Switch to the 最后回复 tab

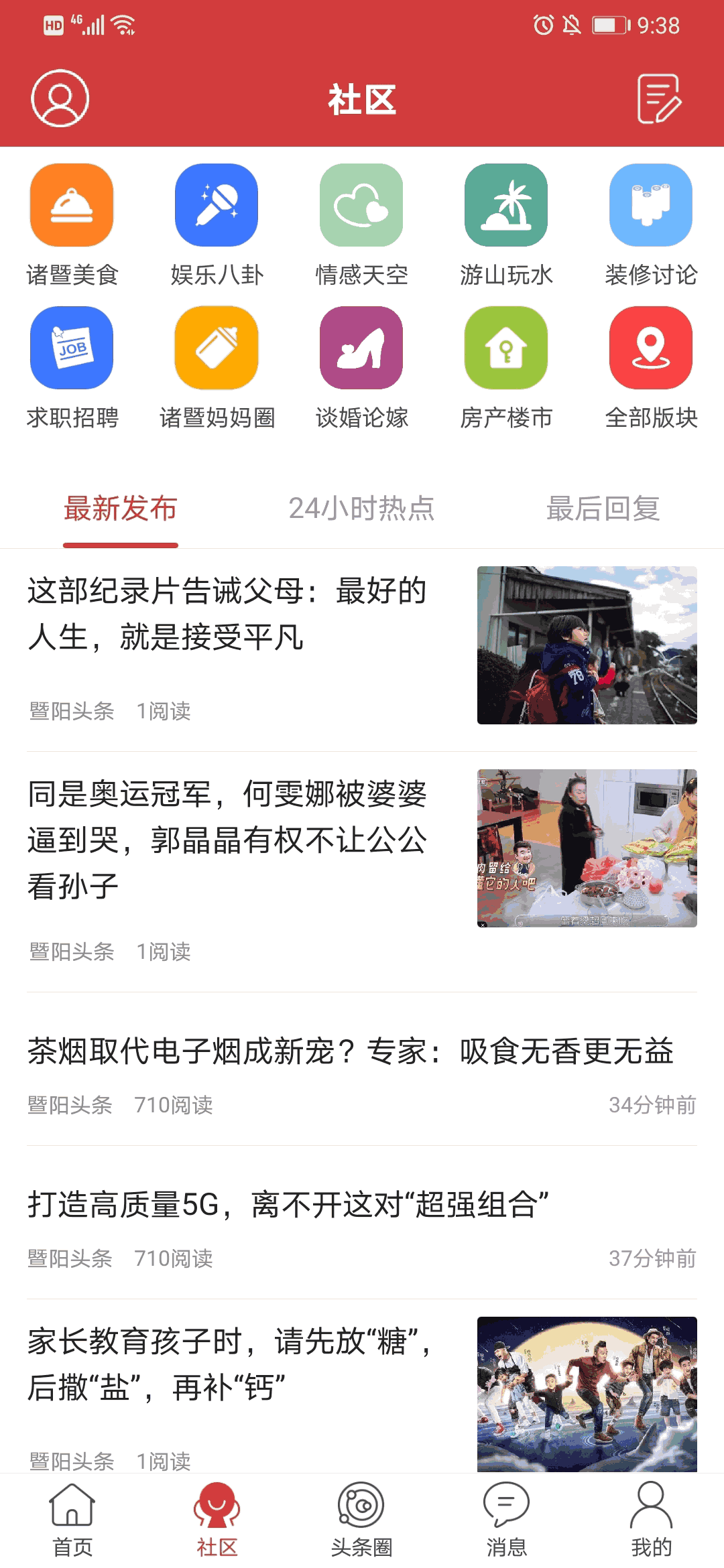[x=603, y=509]
